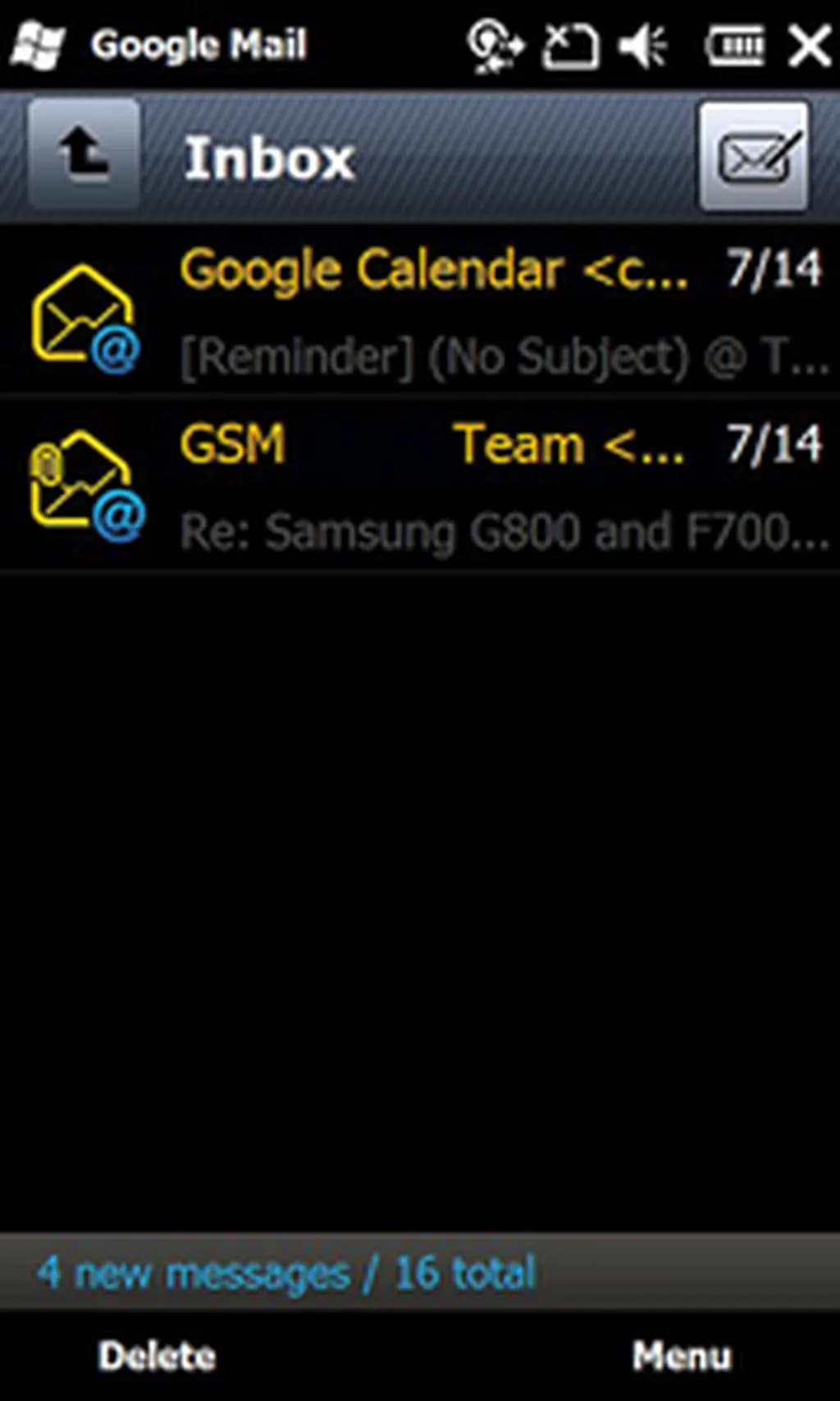
Task: Close the Google Mail app
Action: pos(809,45)
